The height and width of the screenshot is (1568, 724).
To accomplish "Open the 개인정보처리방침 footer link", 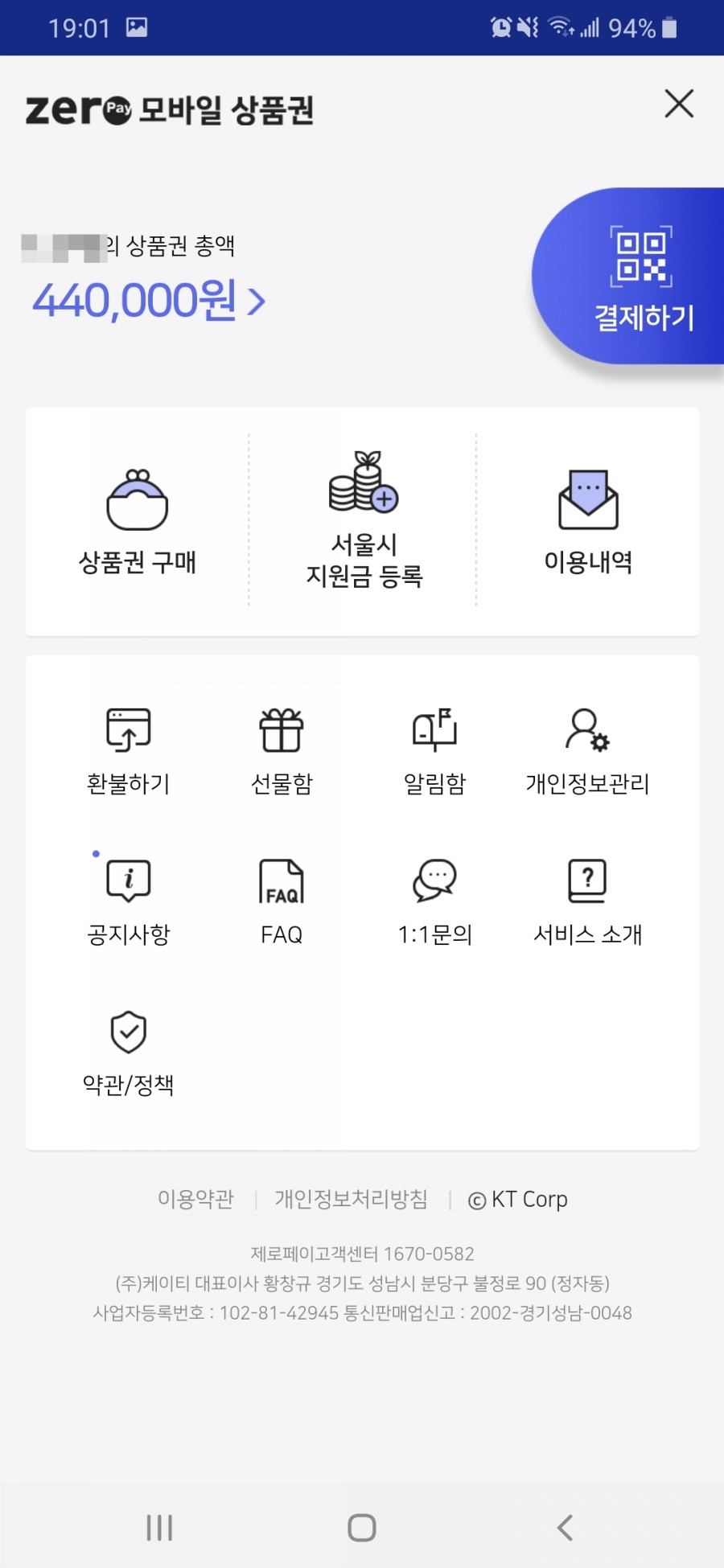I will pyautogui.click(x=351, y=1199).
